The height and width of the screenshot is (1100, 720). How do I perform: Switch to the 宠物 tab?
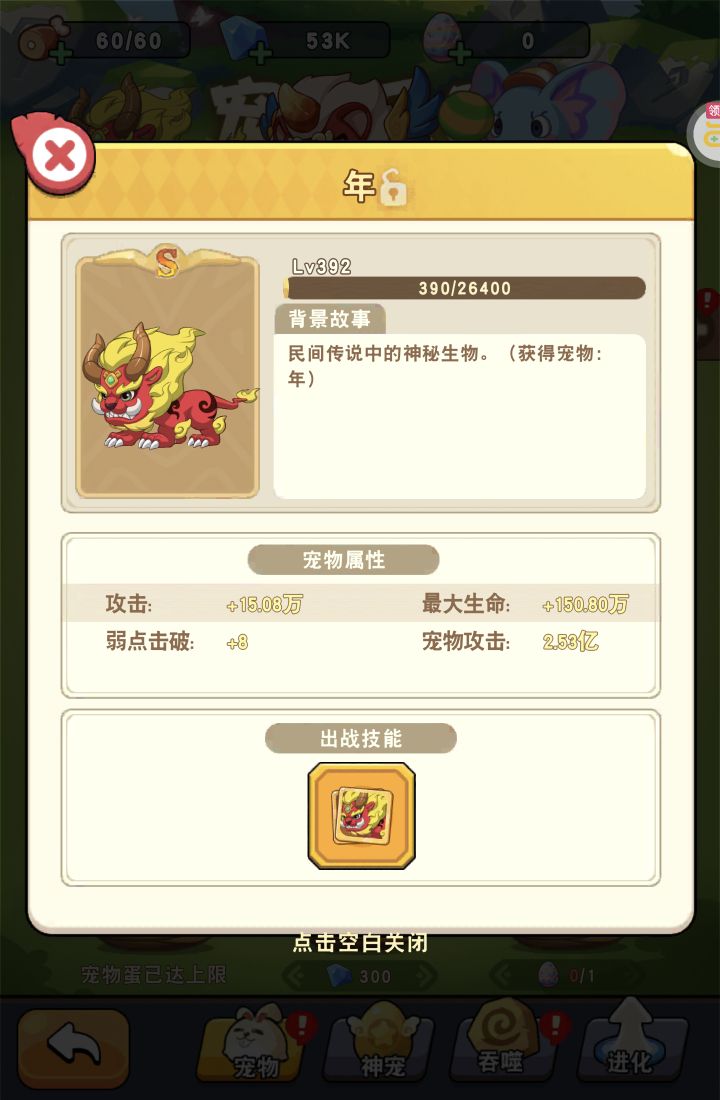[256, 1047]
